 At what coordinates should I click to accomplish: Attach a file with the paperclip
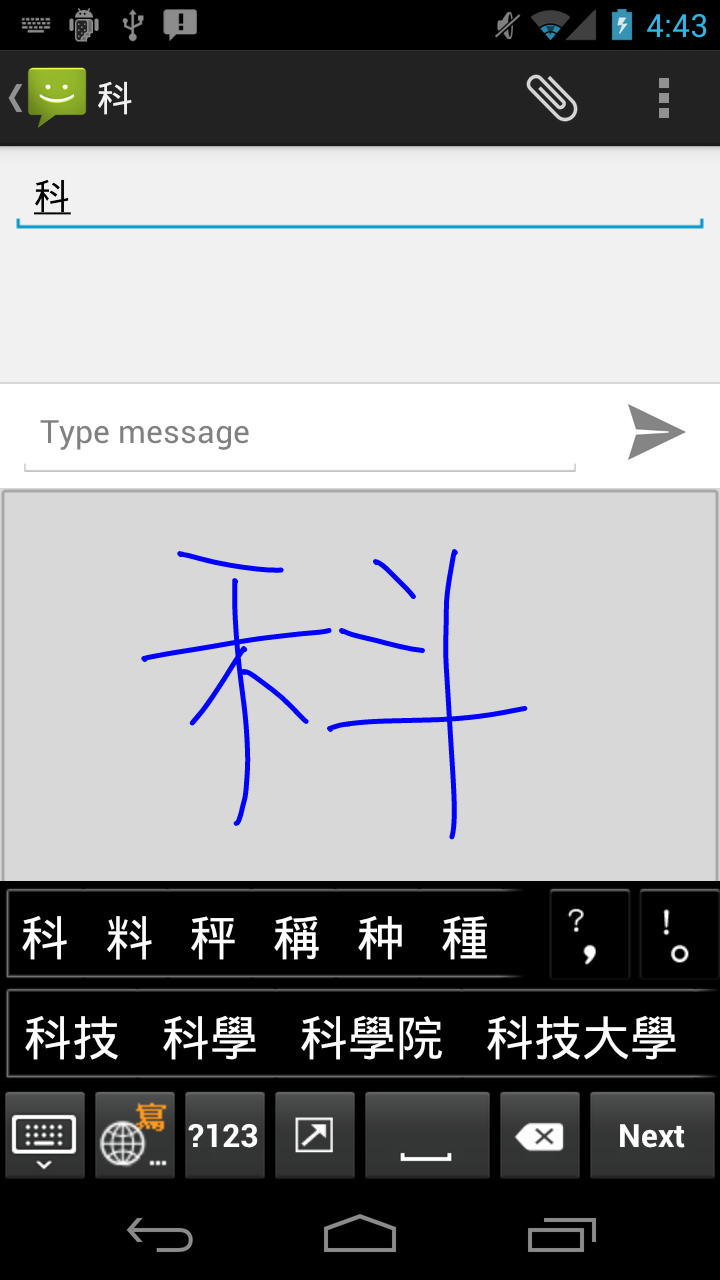[x=552, y=97]
